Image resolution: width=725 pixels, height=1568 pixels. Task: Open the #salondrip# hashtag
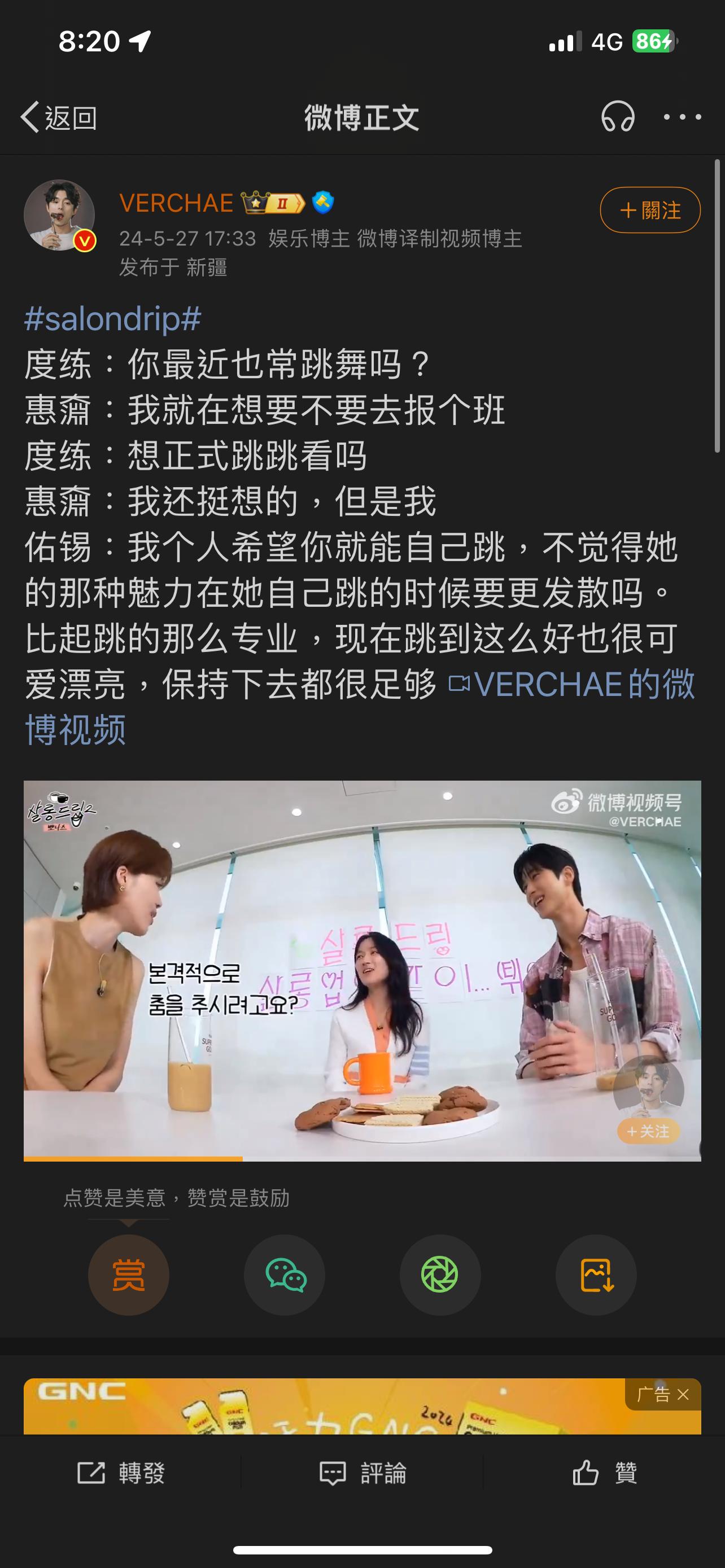[112, 318]
